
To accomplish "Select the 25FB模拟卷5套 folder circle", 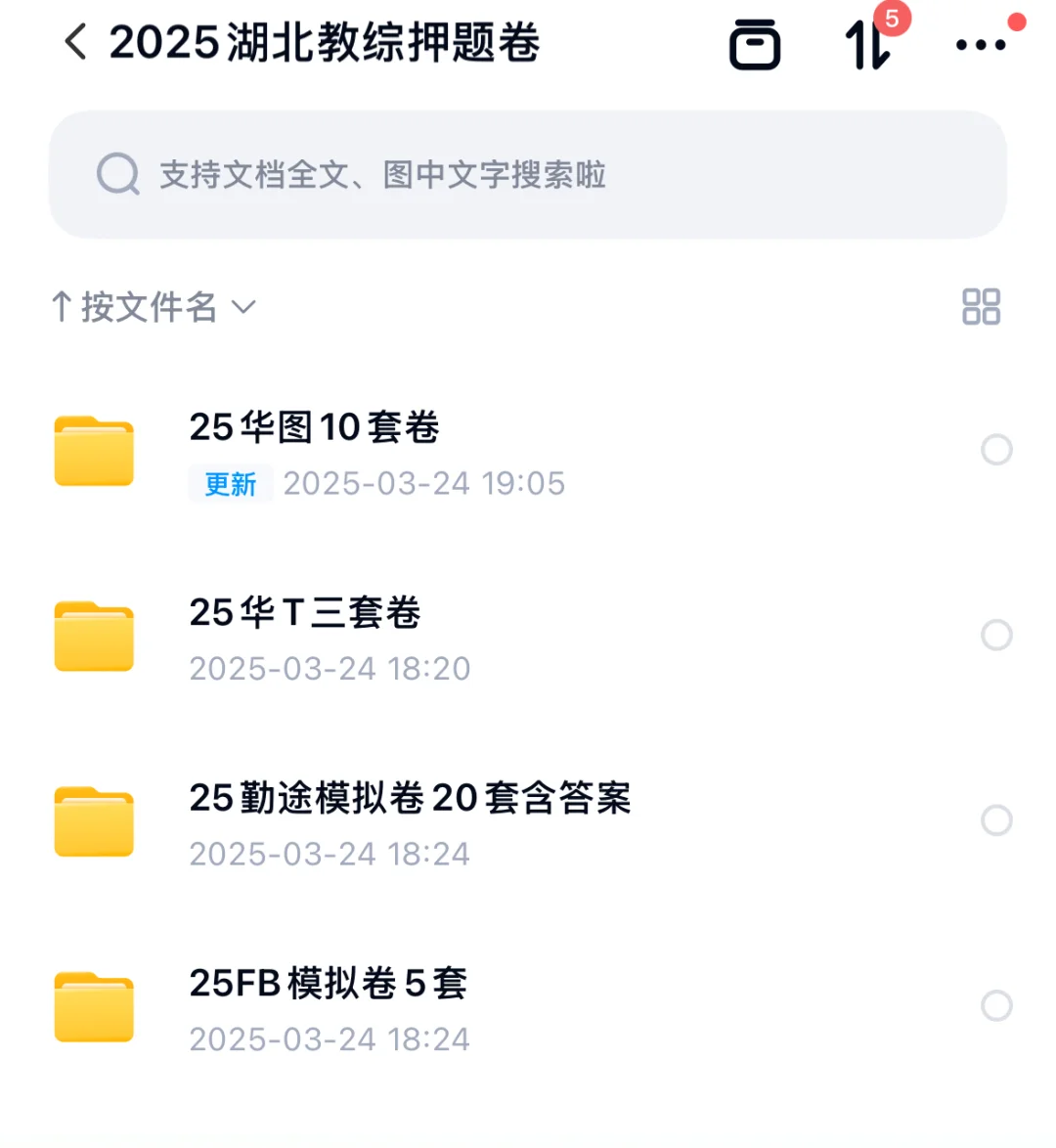I will tap(996, 1005).
